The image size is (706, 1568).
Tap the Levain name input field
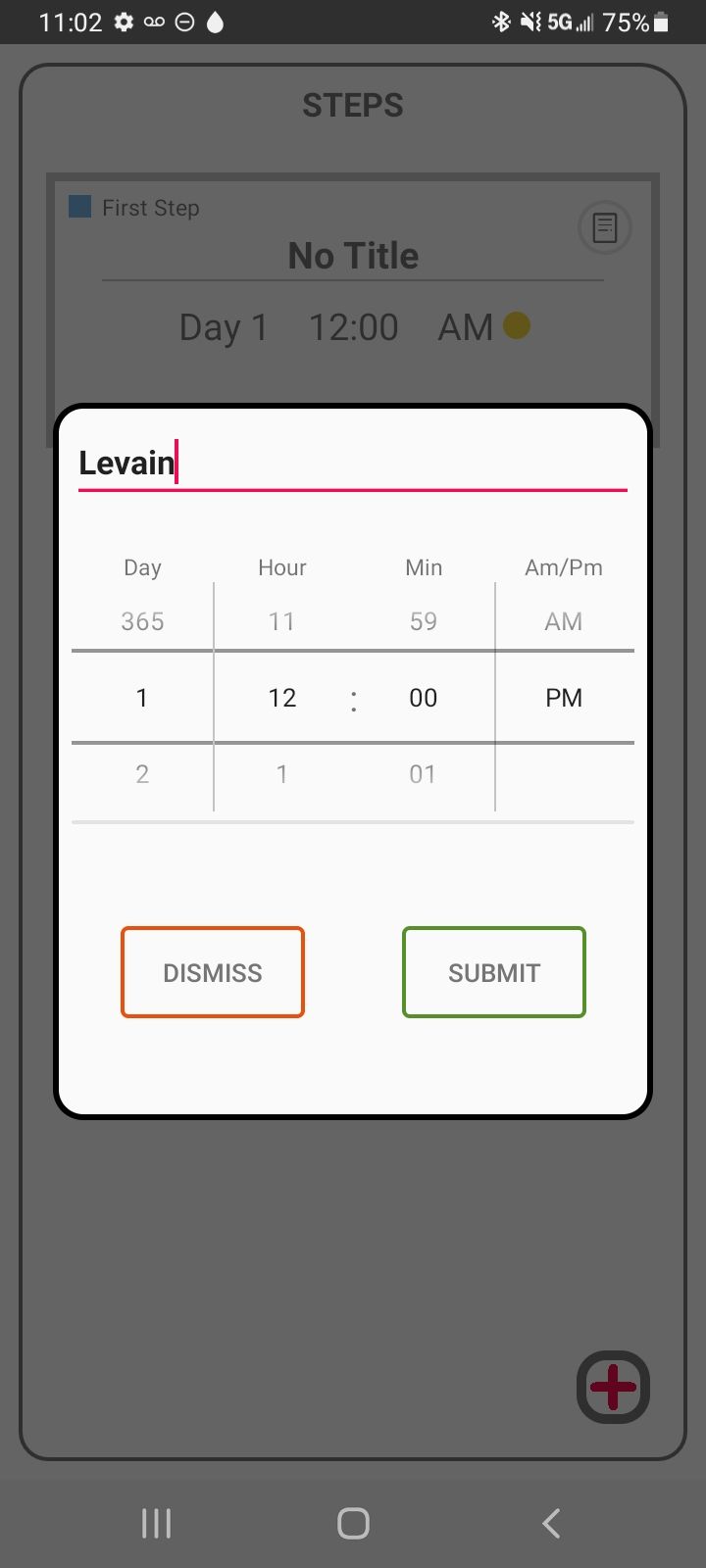353,463
